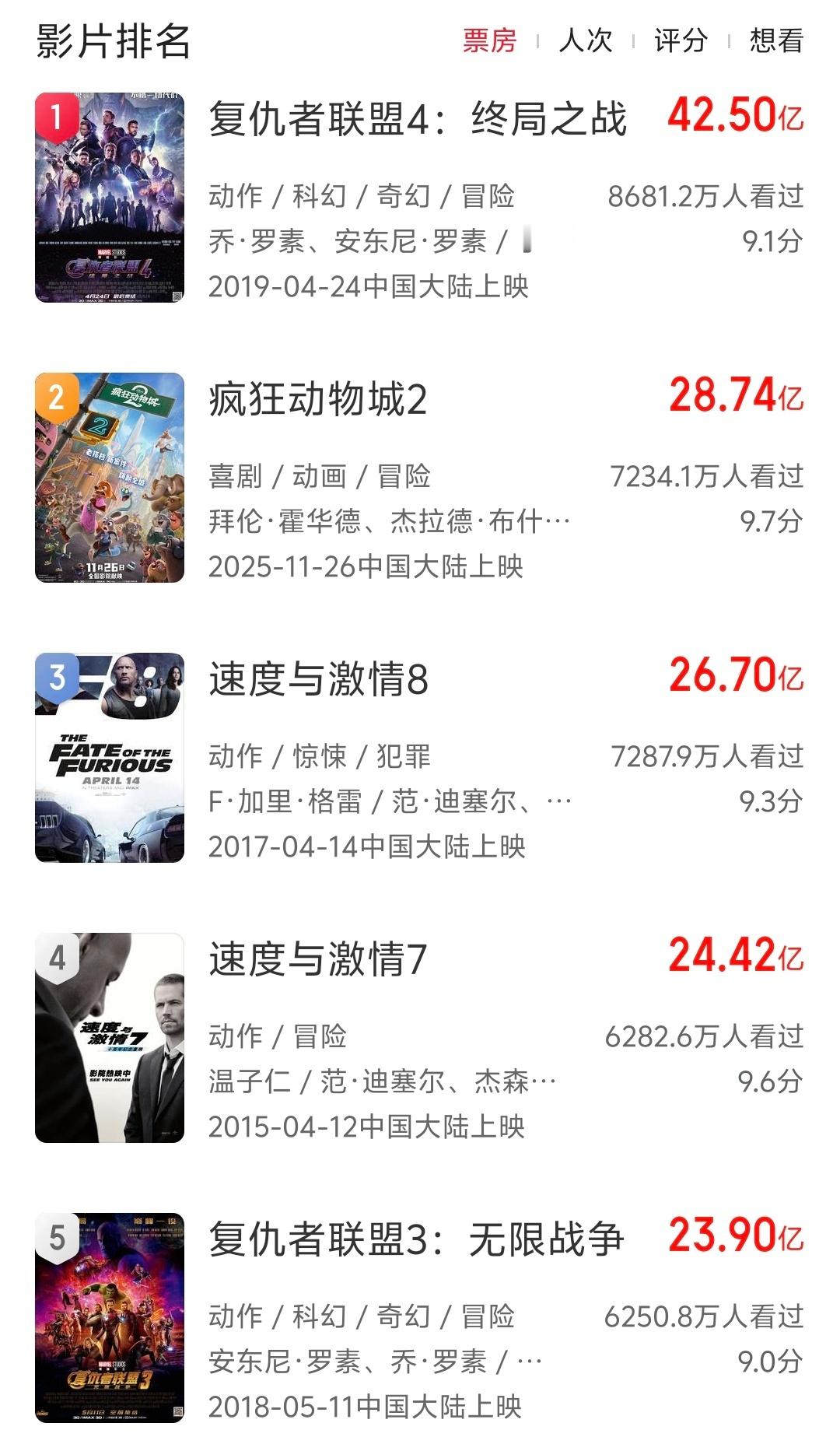Open the 疯狂动物城2 movie entry
The height and width of the screenshot is (1444, 840).
tap(318, 401)
